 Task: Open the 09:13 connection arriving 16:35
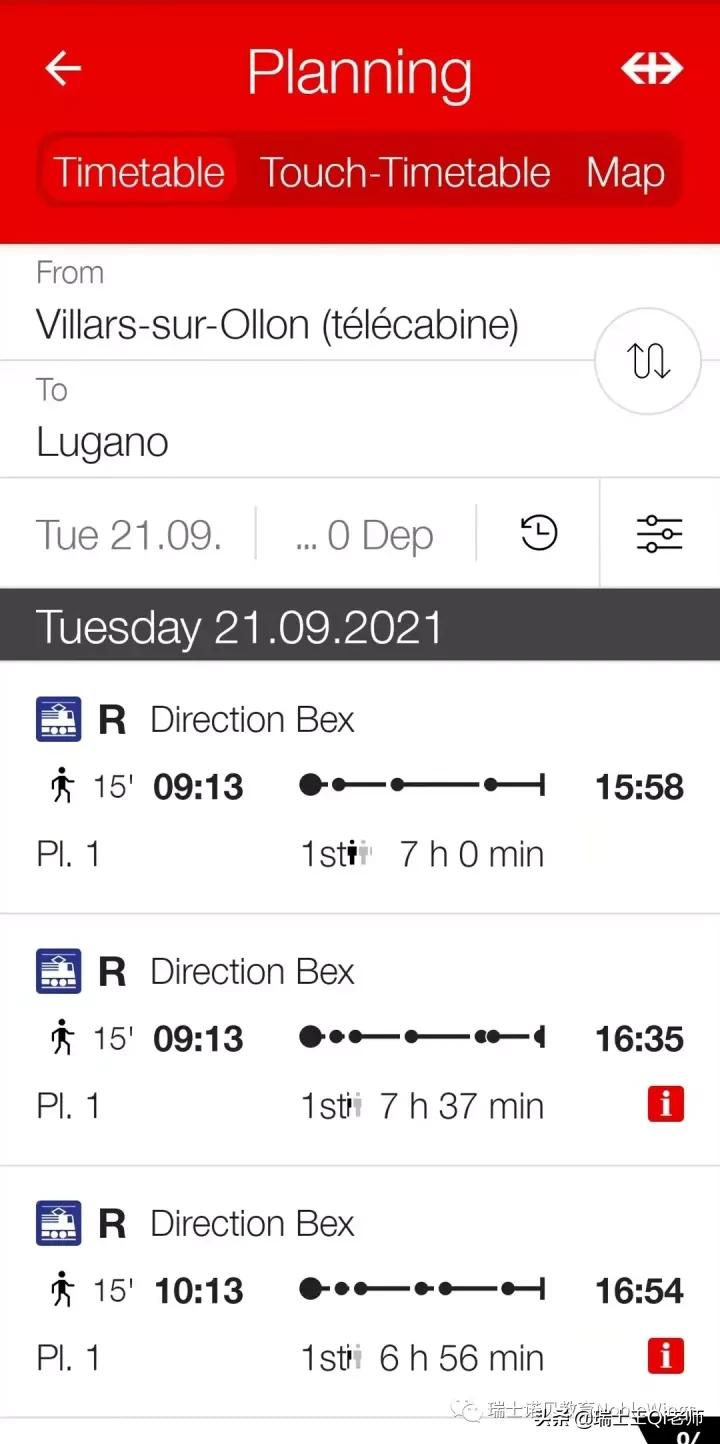360,1039
